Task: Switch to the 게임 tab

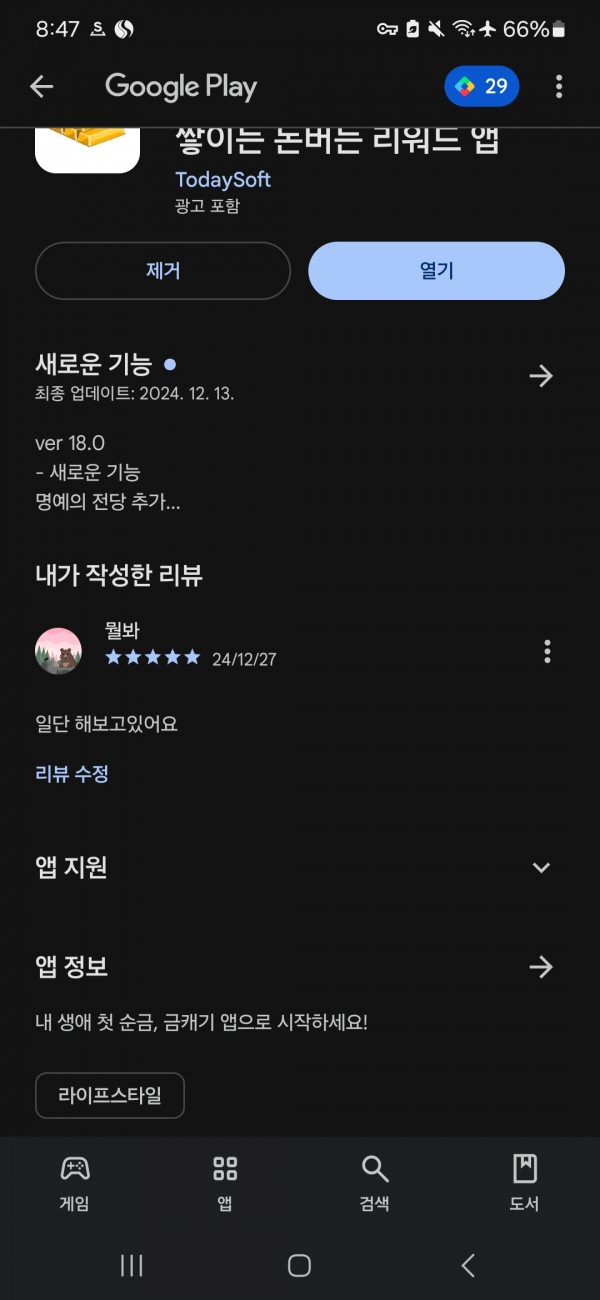Action: tap(75, 1182)
